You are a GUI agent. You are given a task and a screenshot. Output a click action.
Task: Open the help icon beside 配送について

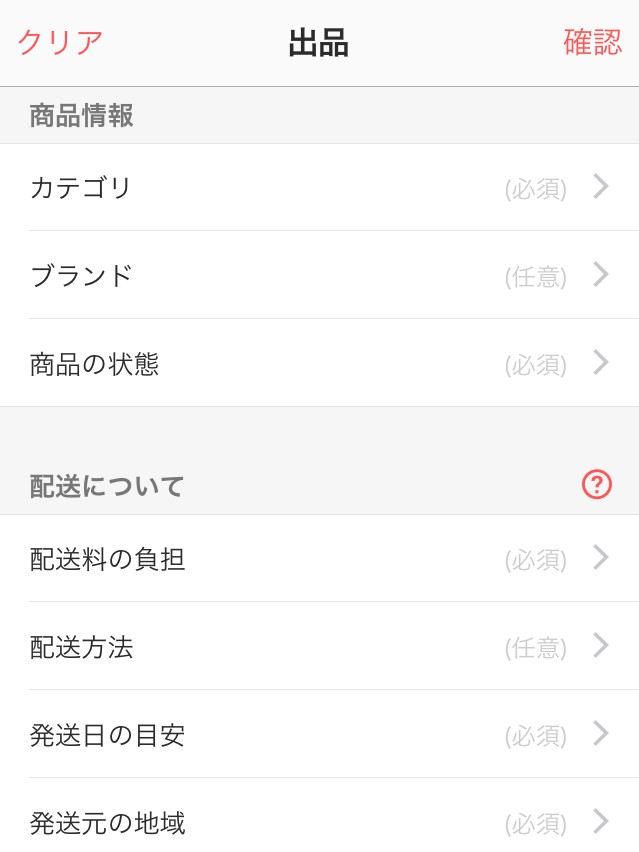(x=596, y=485)
